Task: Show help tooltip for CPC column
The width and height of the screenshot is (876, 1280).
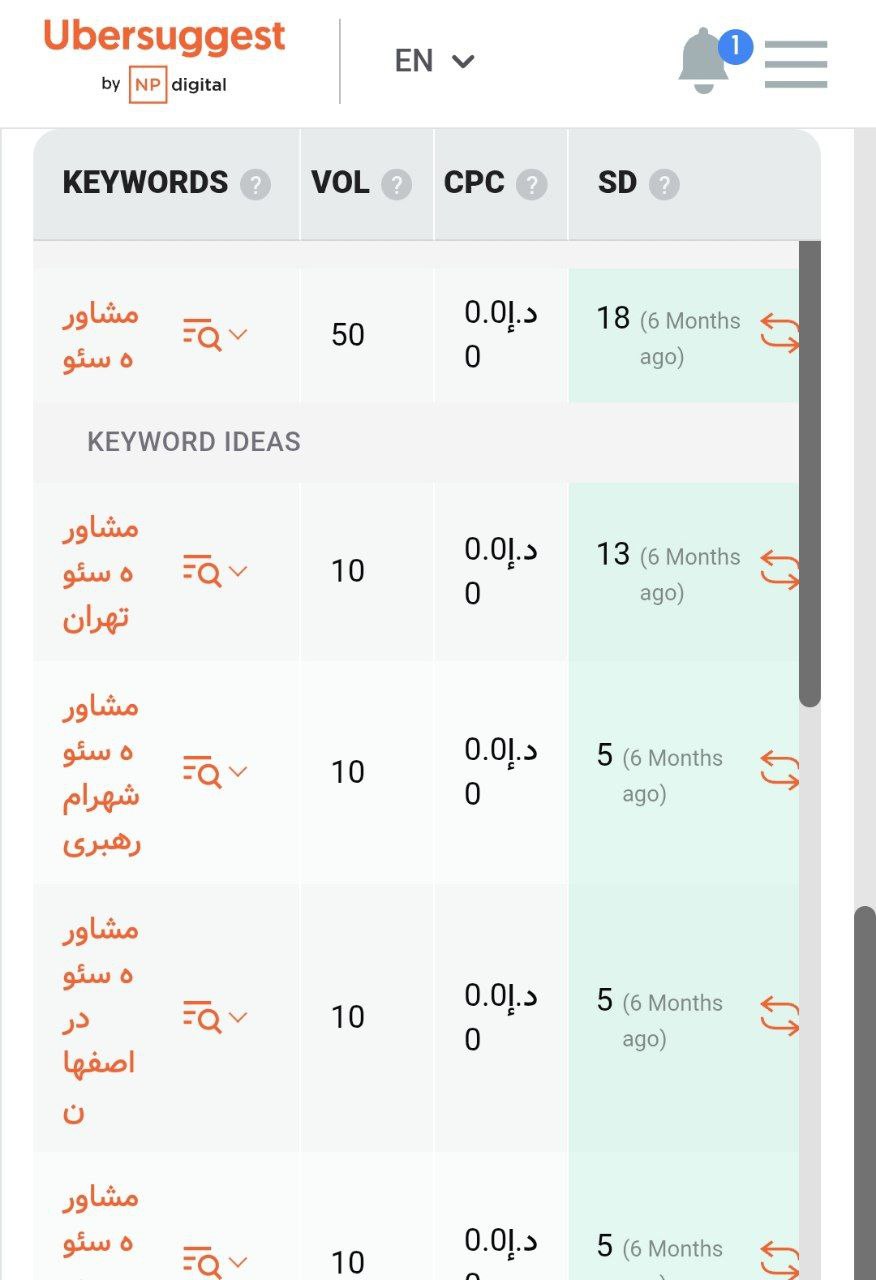Action: pos(531,185)
